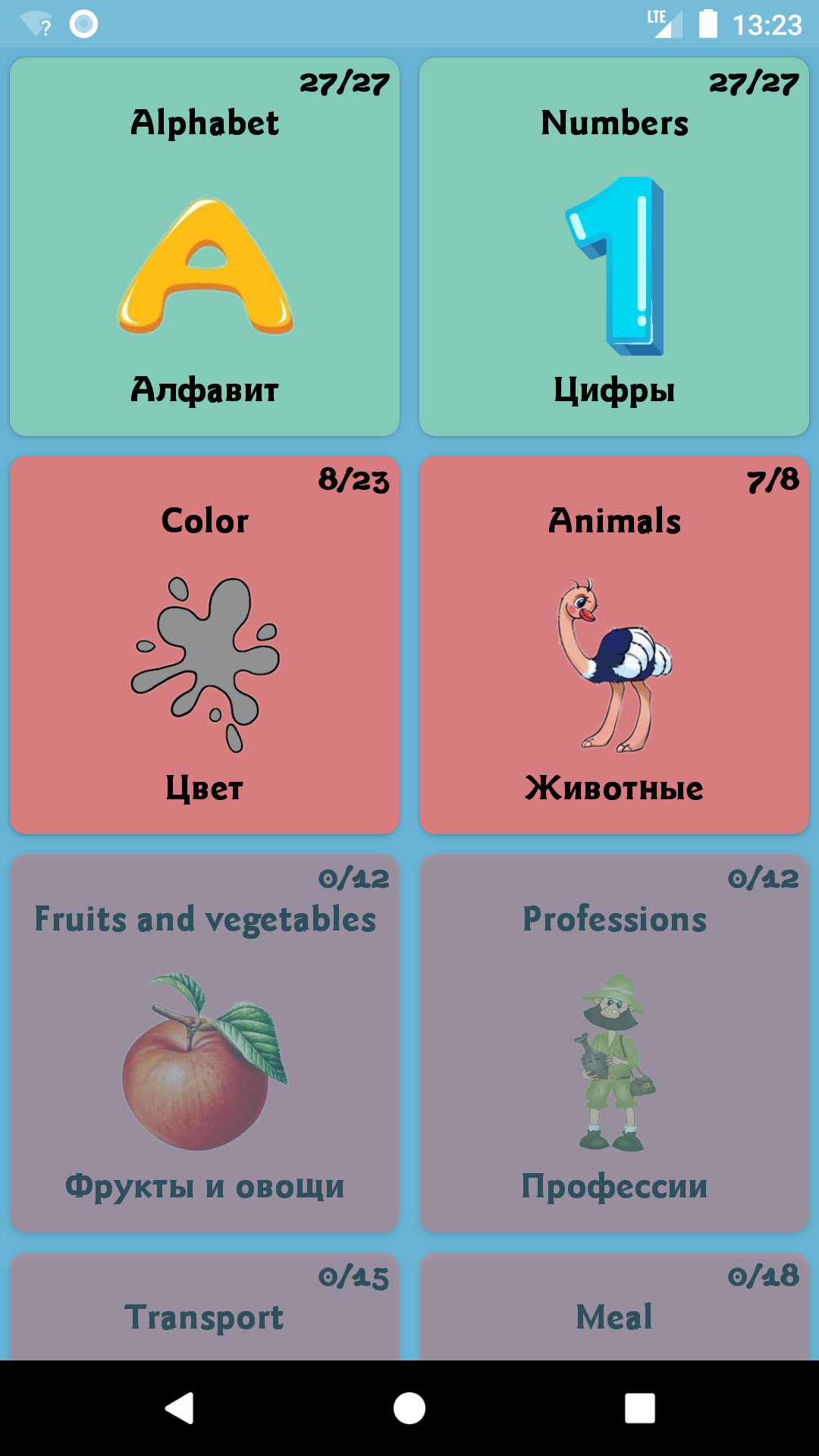819x1456 pixels.
Task: Tap the battery icon in the status bar
Action: click(x=709, y=23)
